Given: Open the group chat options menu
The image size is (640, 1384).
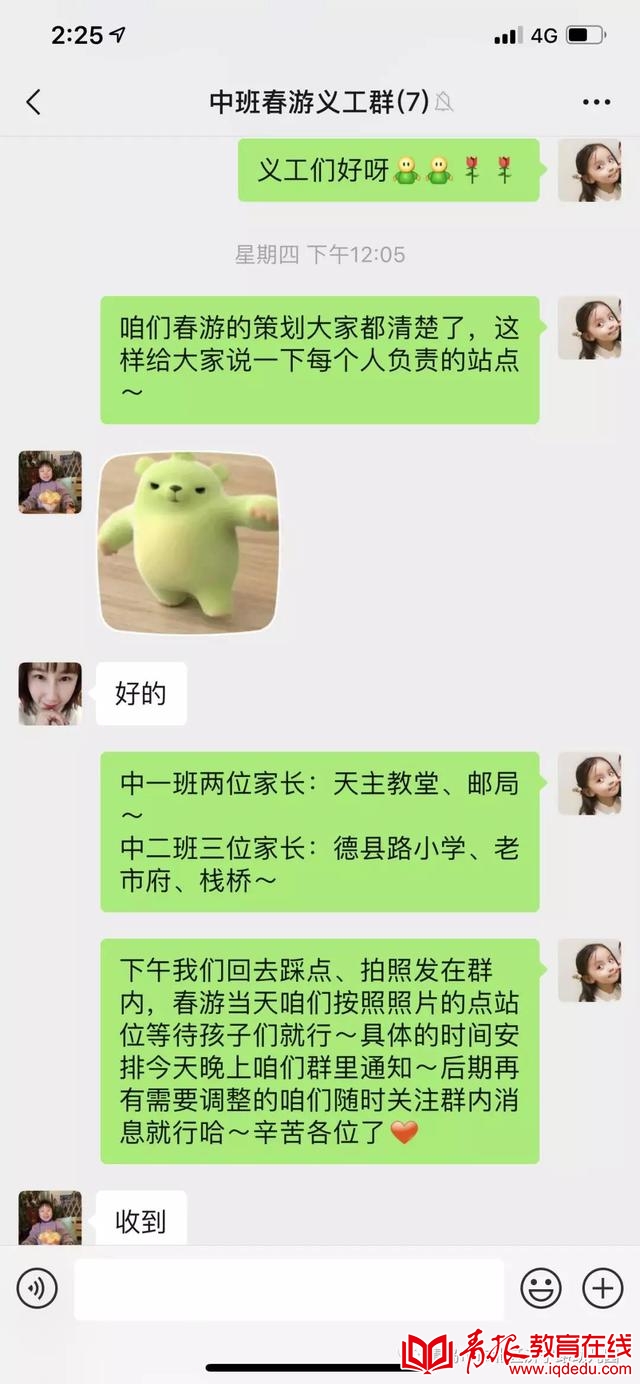Looking at the screenshot, I should coord(596,102).
